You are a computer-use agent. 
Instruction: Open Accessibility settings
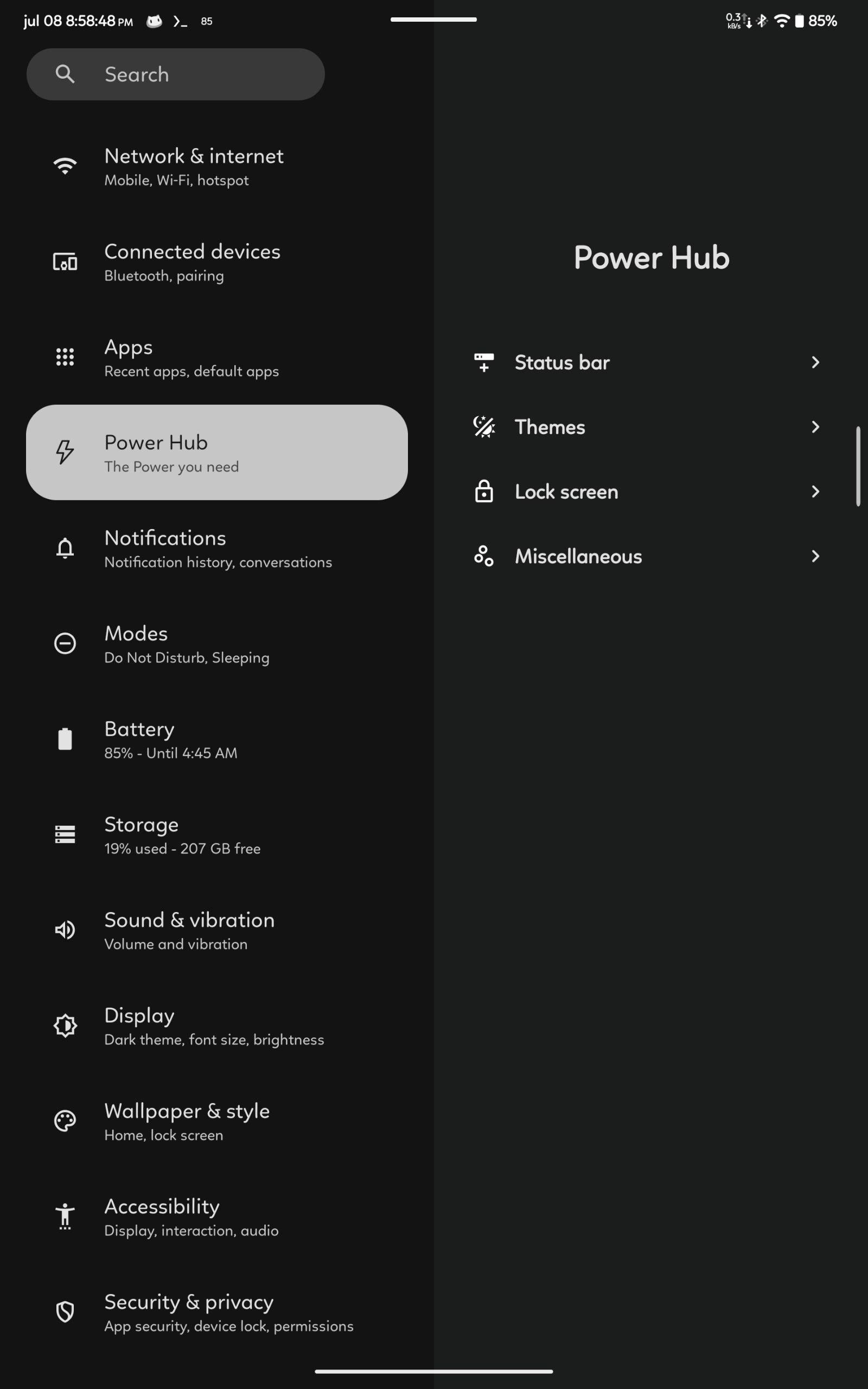coord(217,1216)
